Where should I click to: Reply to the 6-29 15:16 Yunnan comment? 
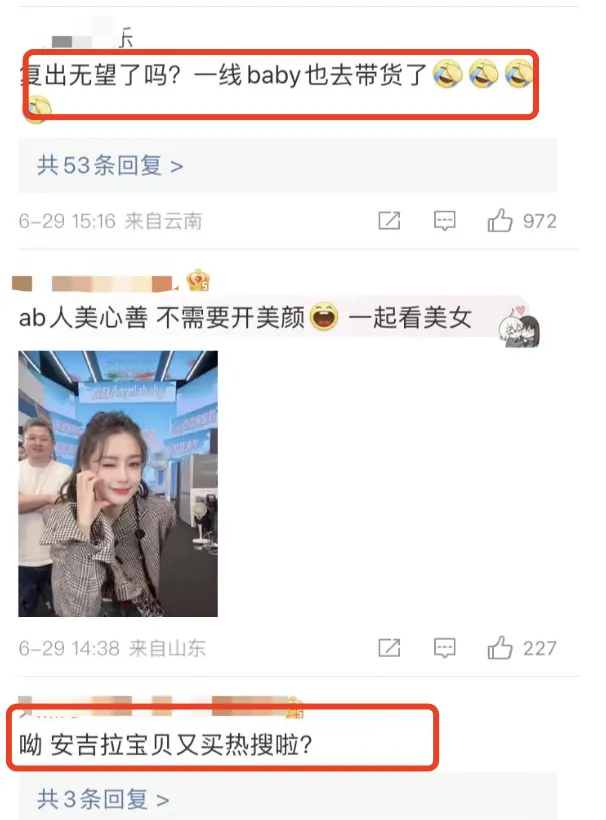445,221
